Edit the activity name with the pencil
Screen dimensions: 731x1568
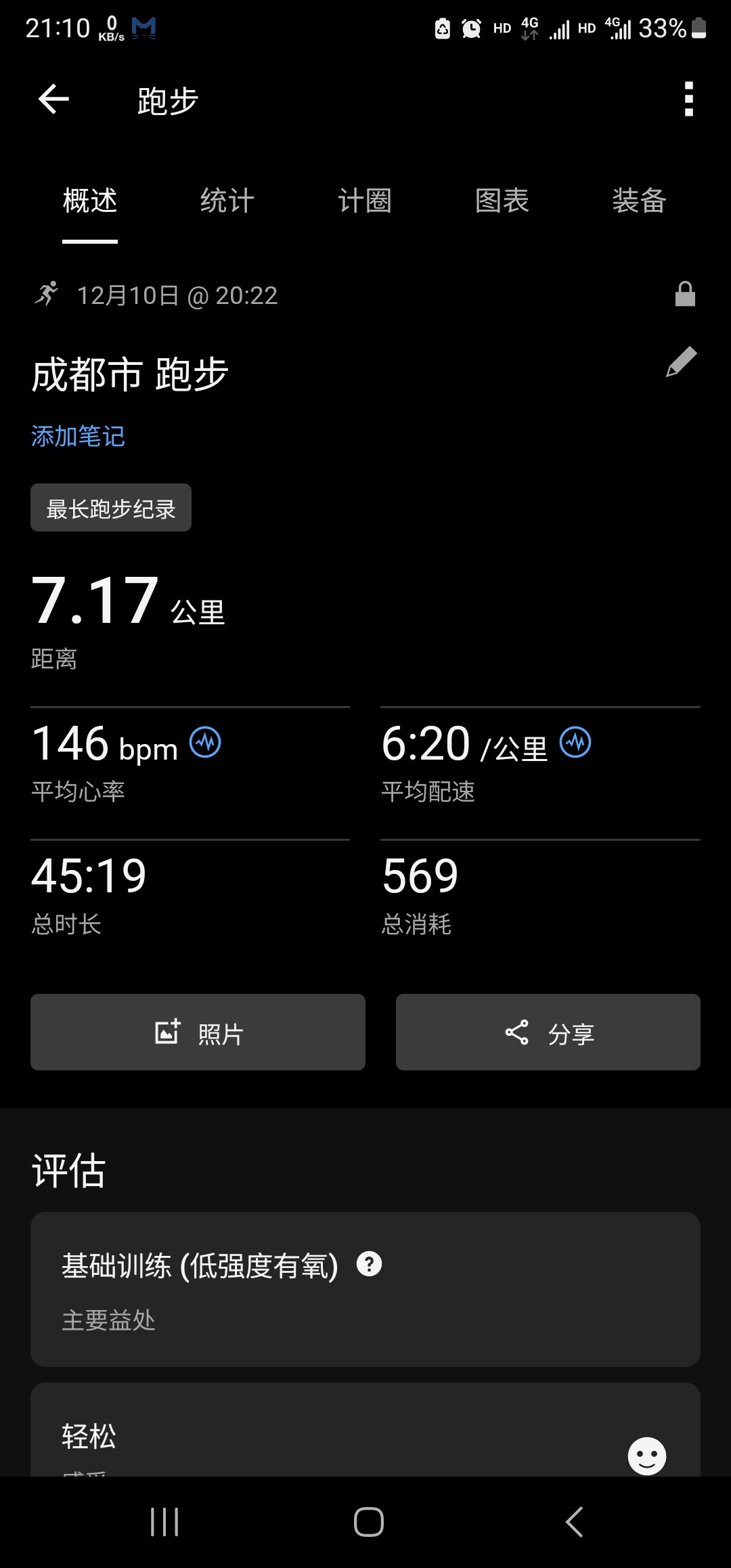681,362
